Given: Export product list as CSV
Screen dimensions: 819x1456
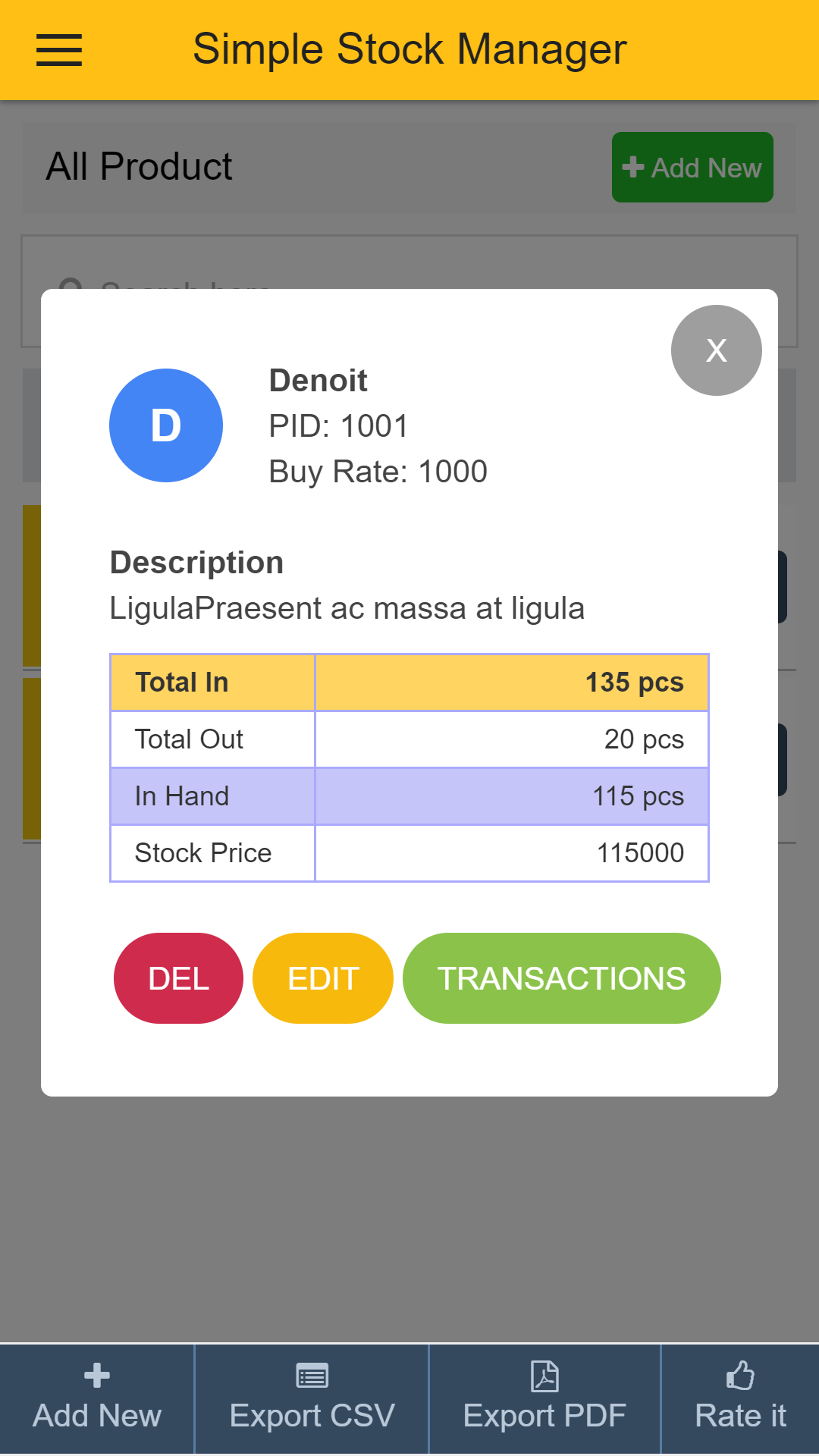Looking at the screenshot, I should click(312, 1398).
